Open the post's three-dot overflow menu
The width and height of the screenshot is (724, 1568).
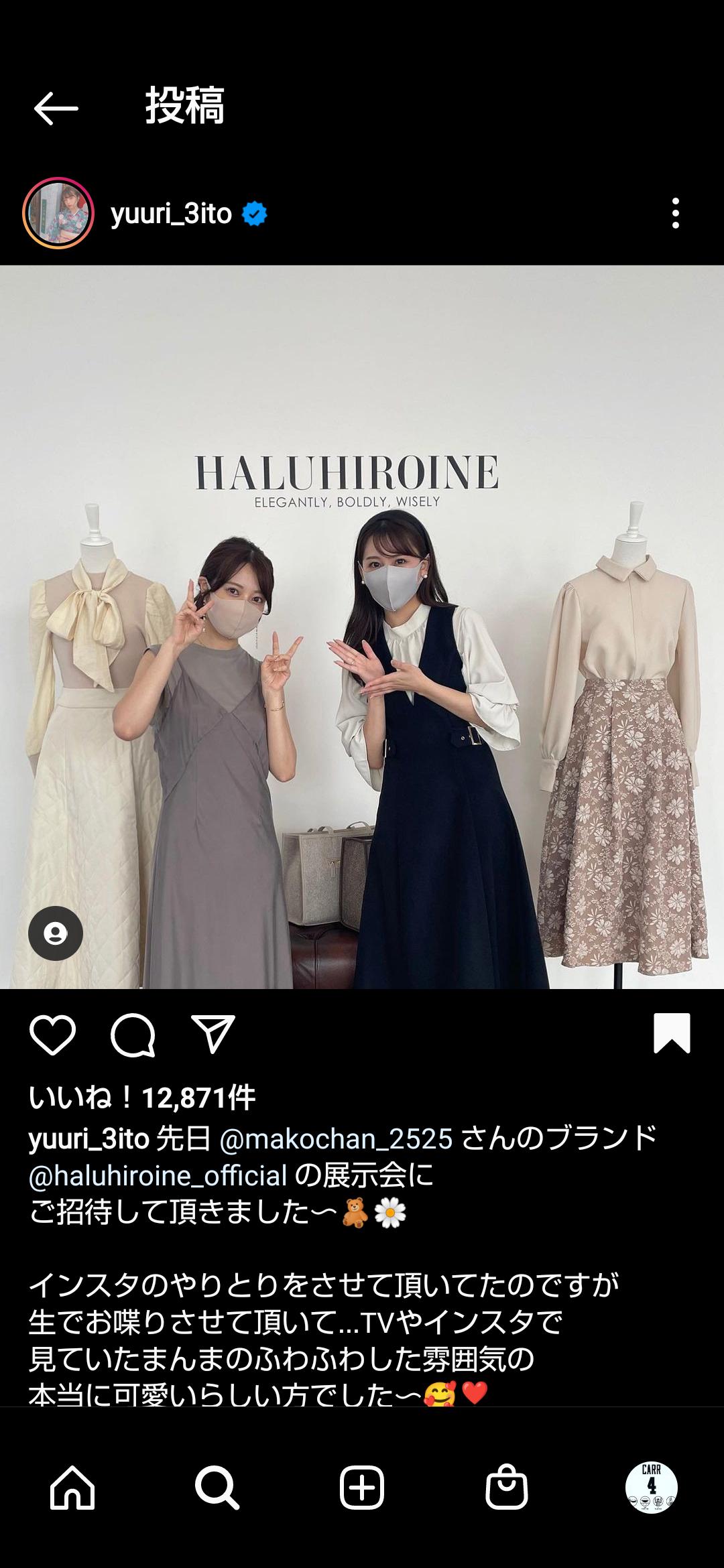pyautogui.click(x=675, y=213)
